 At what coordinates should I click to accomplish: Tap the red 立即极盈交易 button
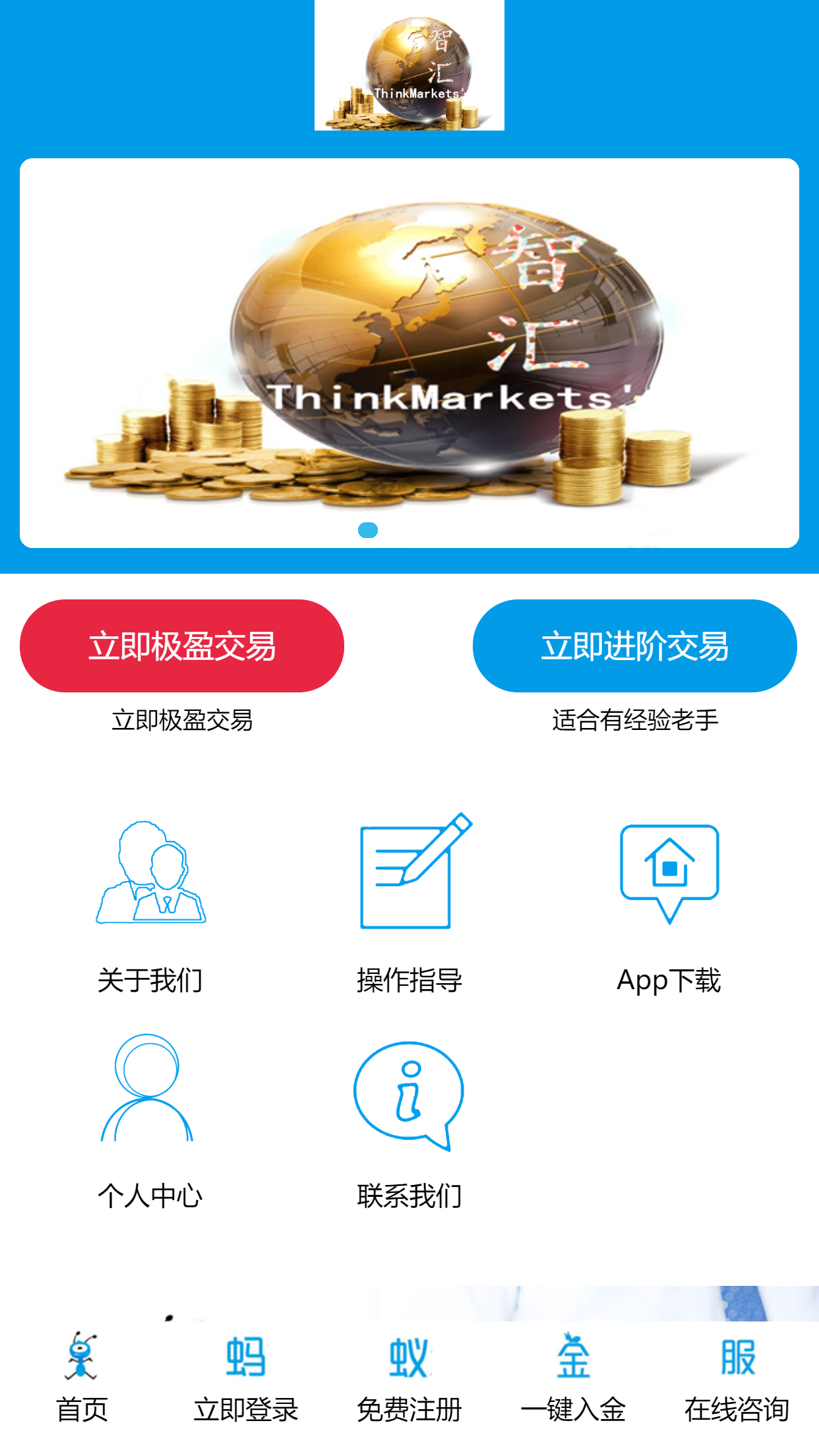pyautogui.click(x=182, y=646)
